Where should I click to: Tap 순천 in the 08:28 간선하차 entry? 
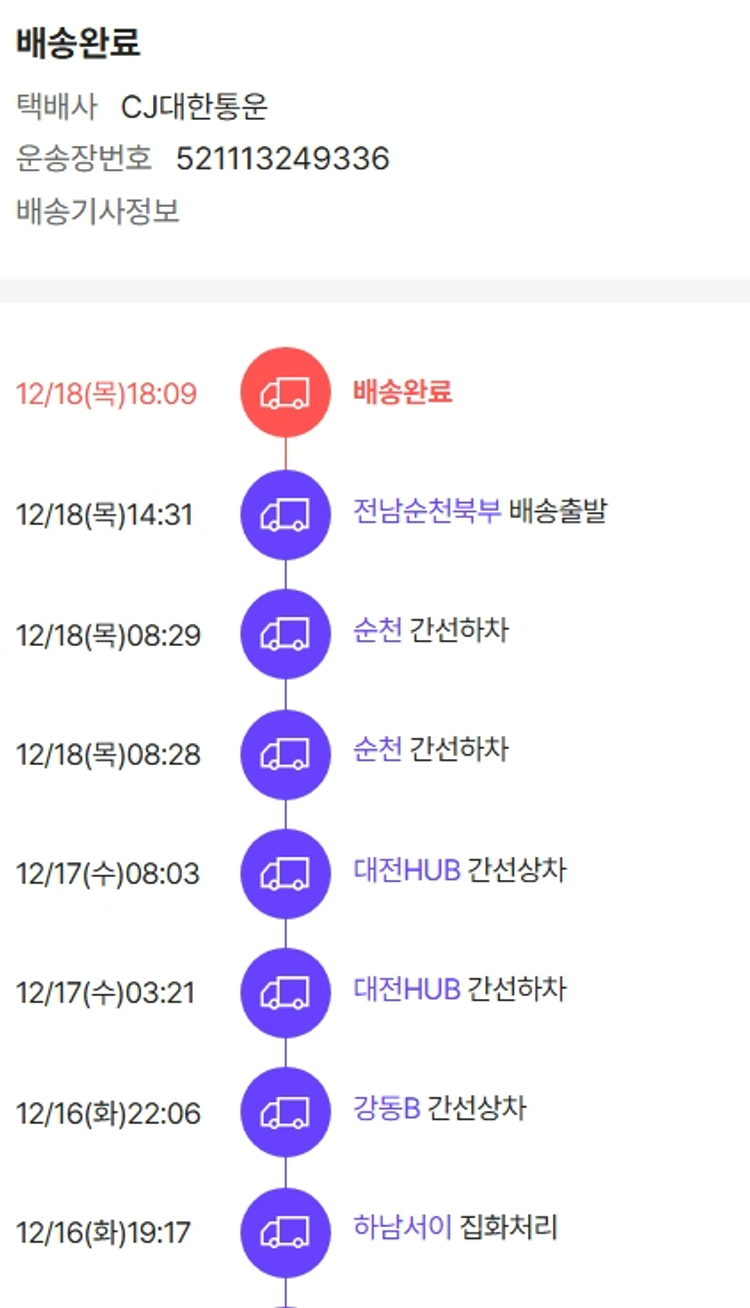tap(378, 750)
